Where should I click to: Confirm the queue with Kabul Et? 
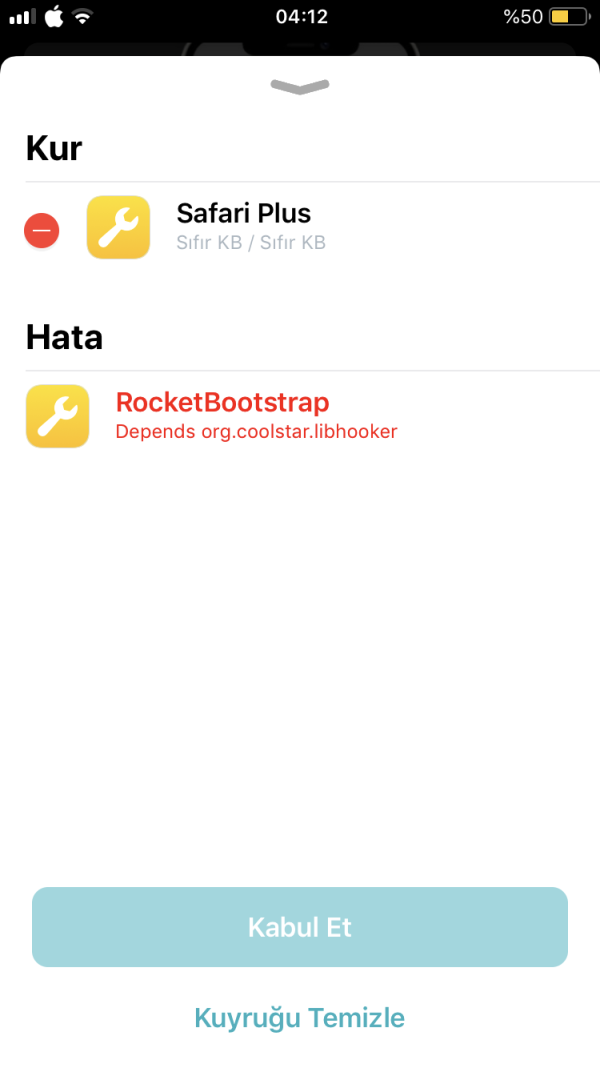click(x=300, y=927)
